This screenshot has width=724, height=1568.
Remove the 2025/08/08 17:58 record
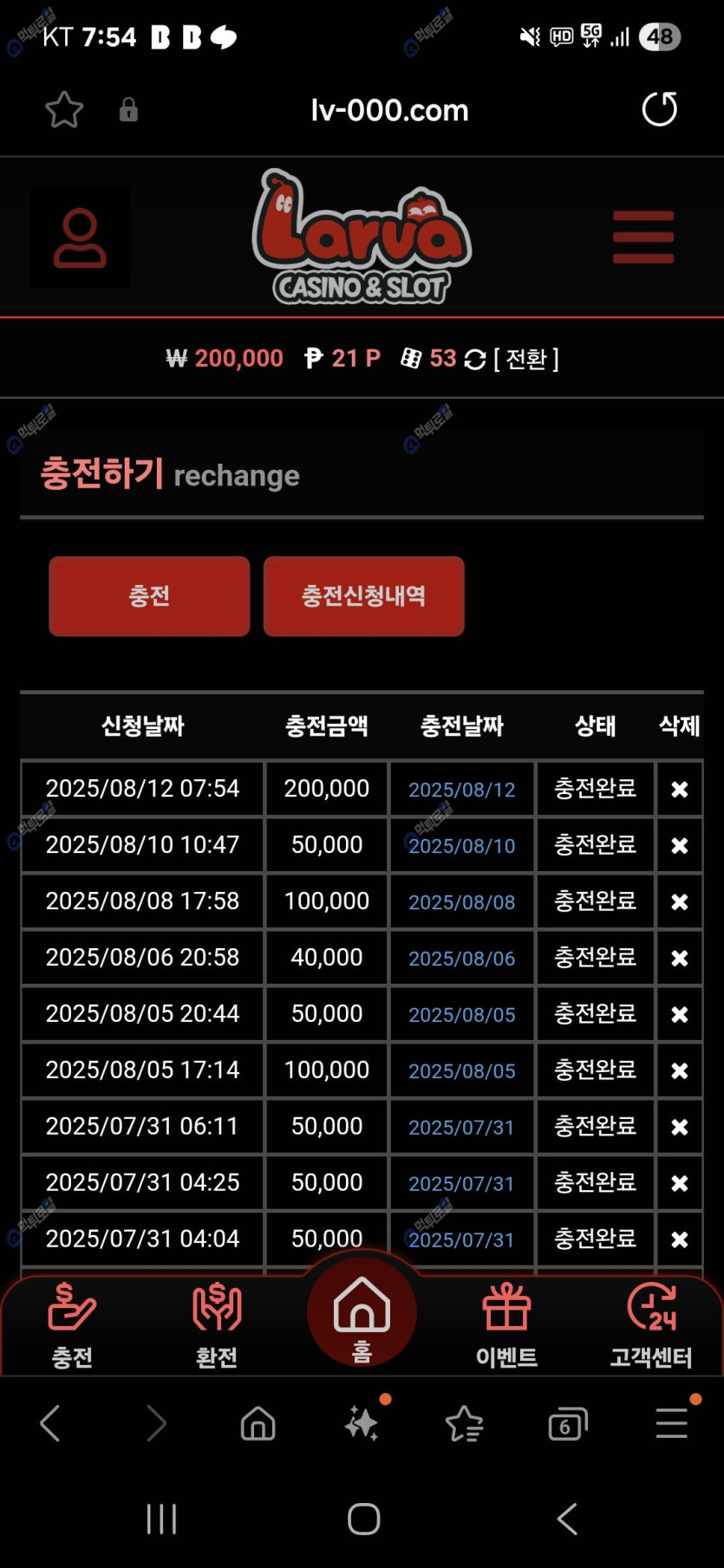click(x=679, y=901)
